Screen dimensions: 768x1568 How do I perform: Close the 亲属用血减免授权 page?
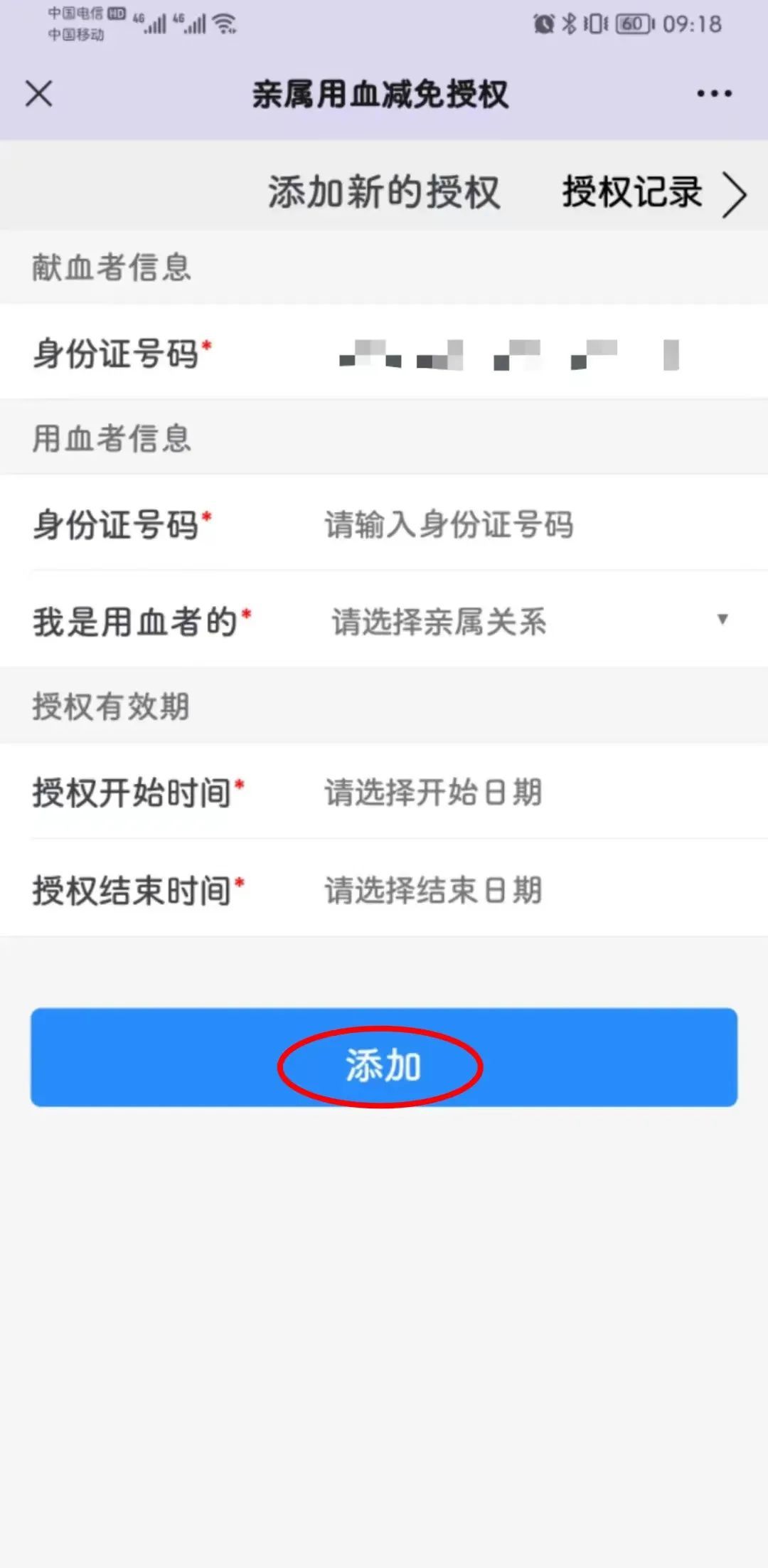pyautogui.click(x=39, y=93)
